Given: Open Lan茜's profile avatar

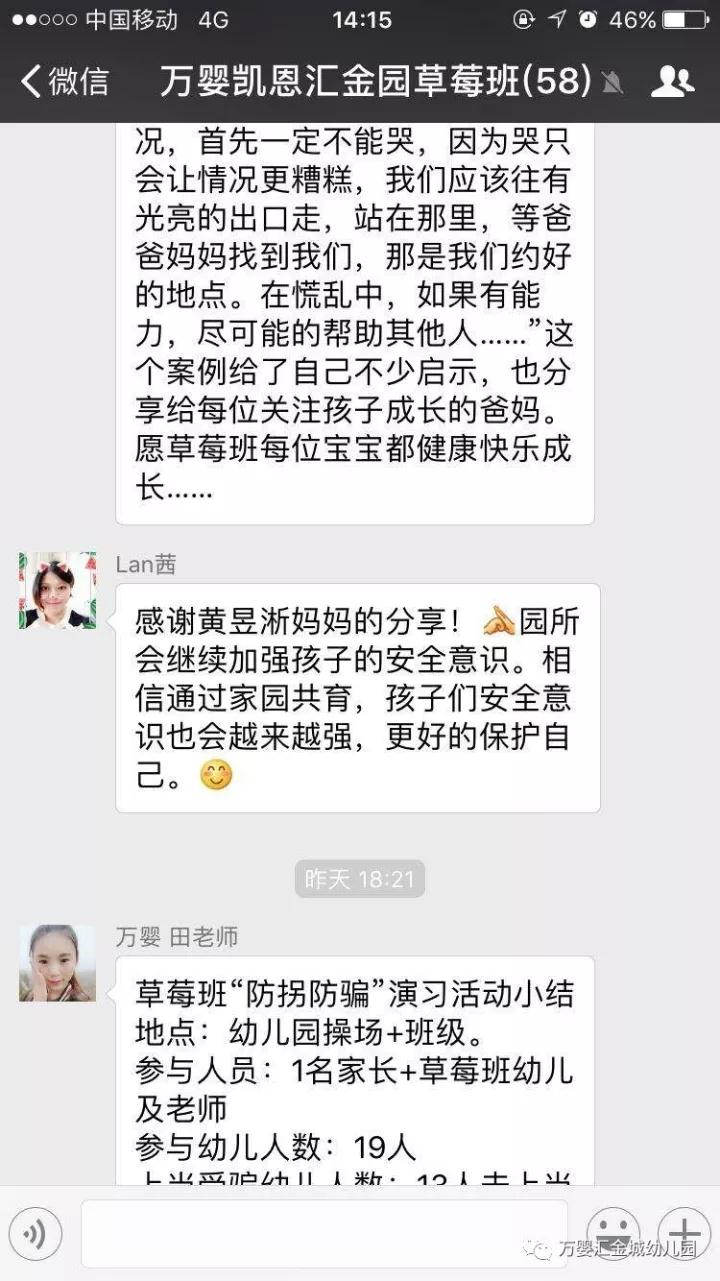Looking at the screenshot, I should (x=58, y=590).
